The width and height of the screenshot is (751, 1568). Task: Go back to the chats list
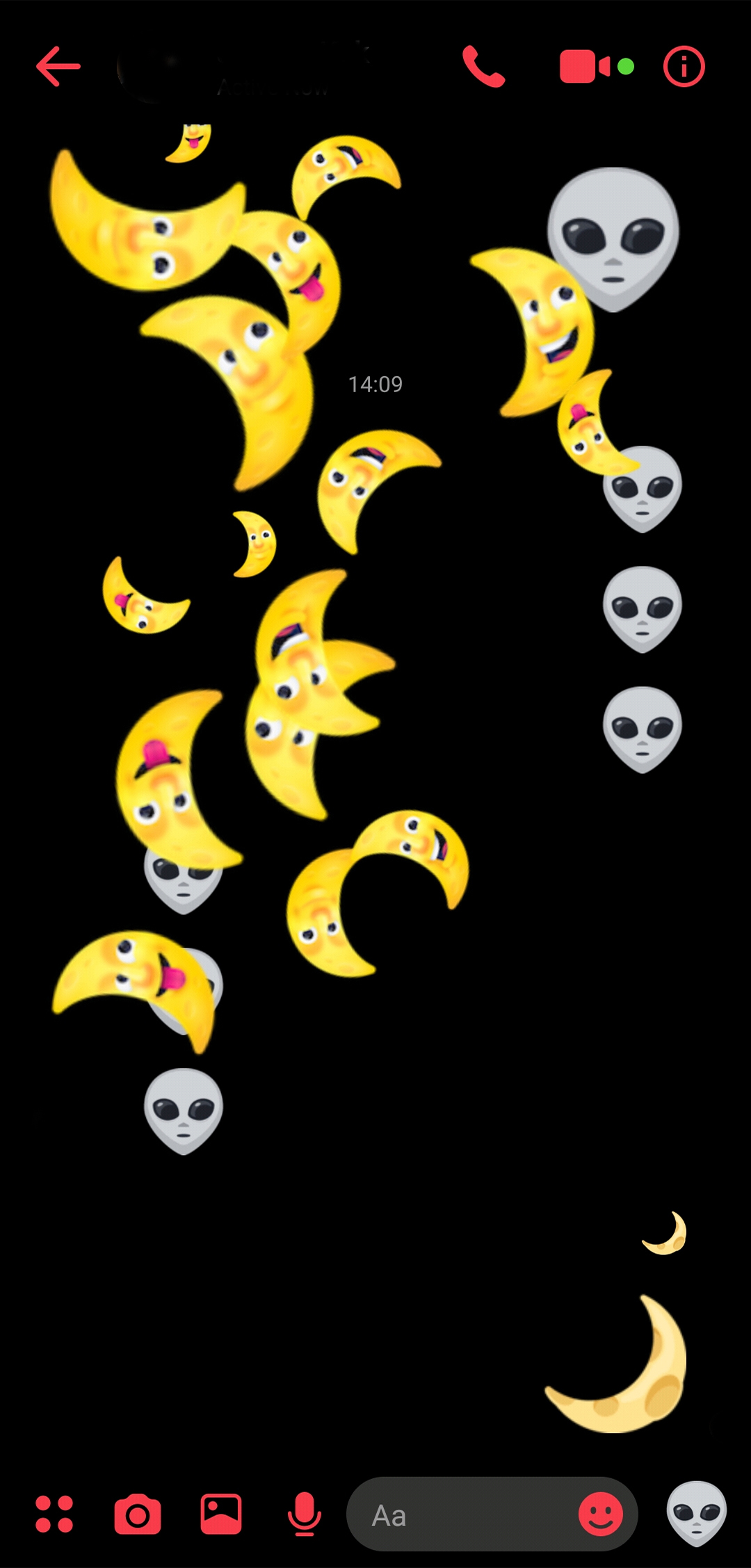pyautogui.click(x=58, y=67)
